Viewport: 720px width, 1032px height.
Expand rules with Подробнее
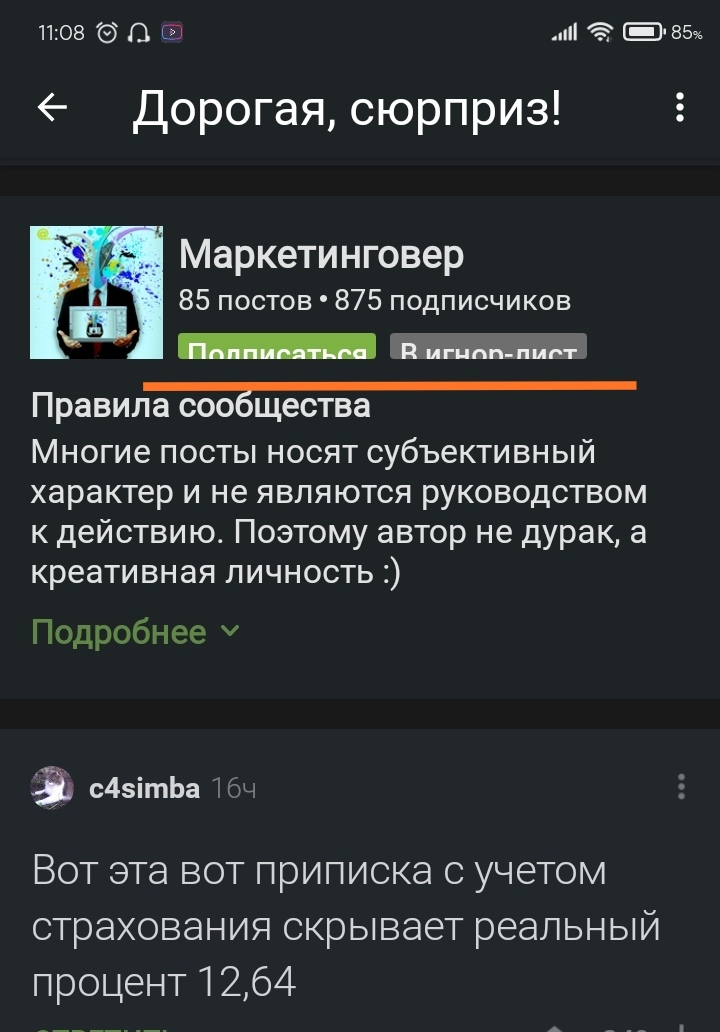click(x=135, y=632)
